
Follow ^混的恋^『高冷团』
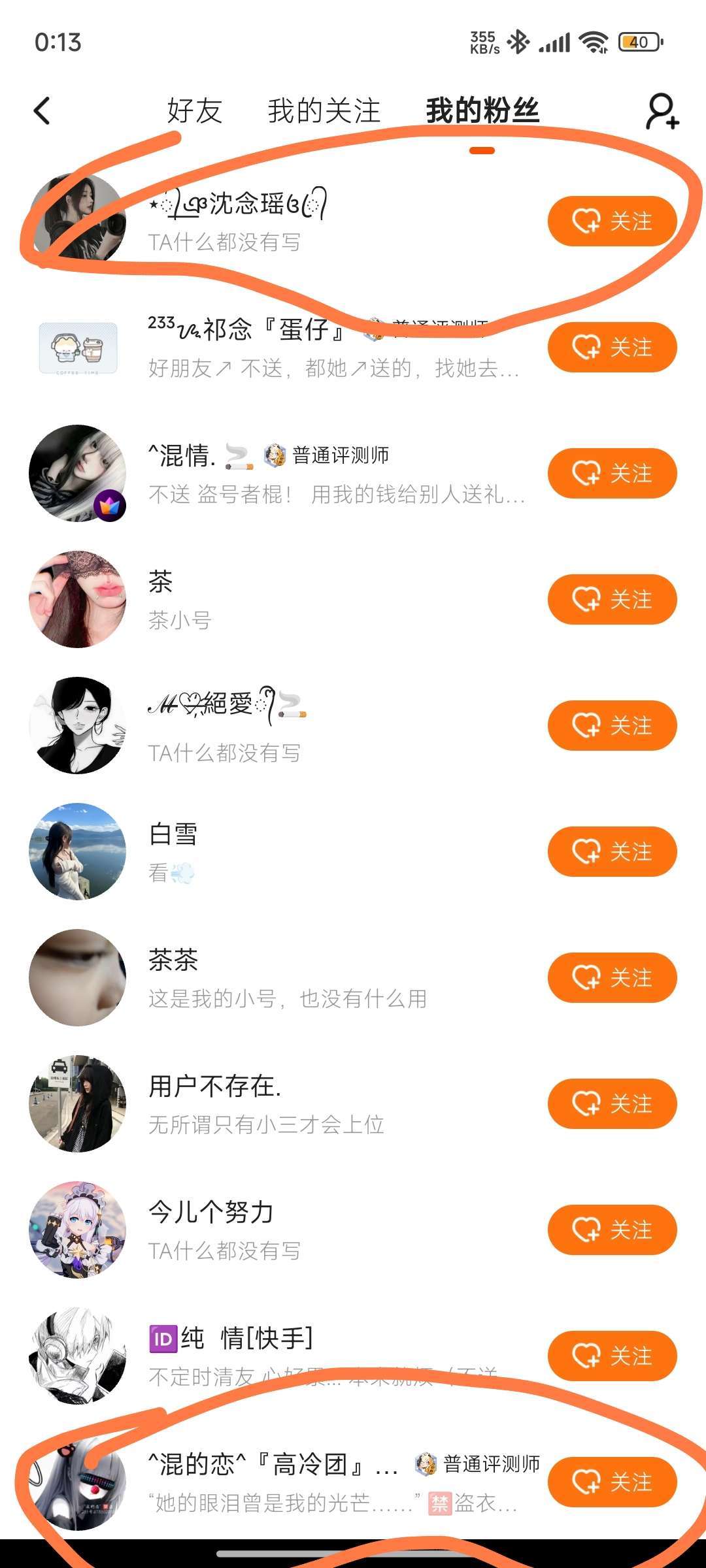pos(612,1482)
